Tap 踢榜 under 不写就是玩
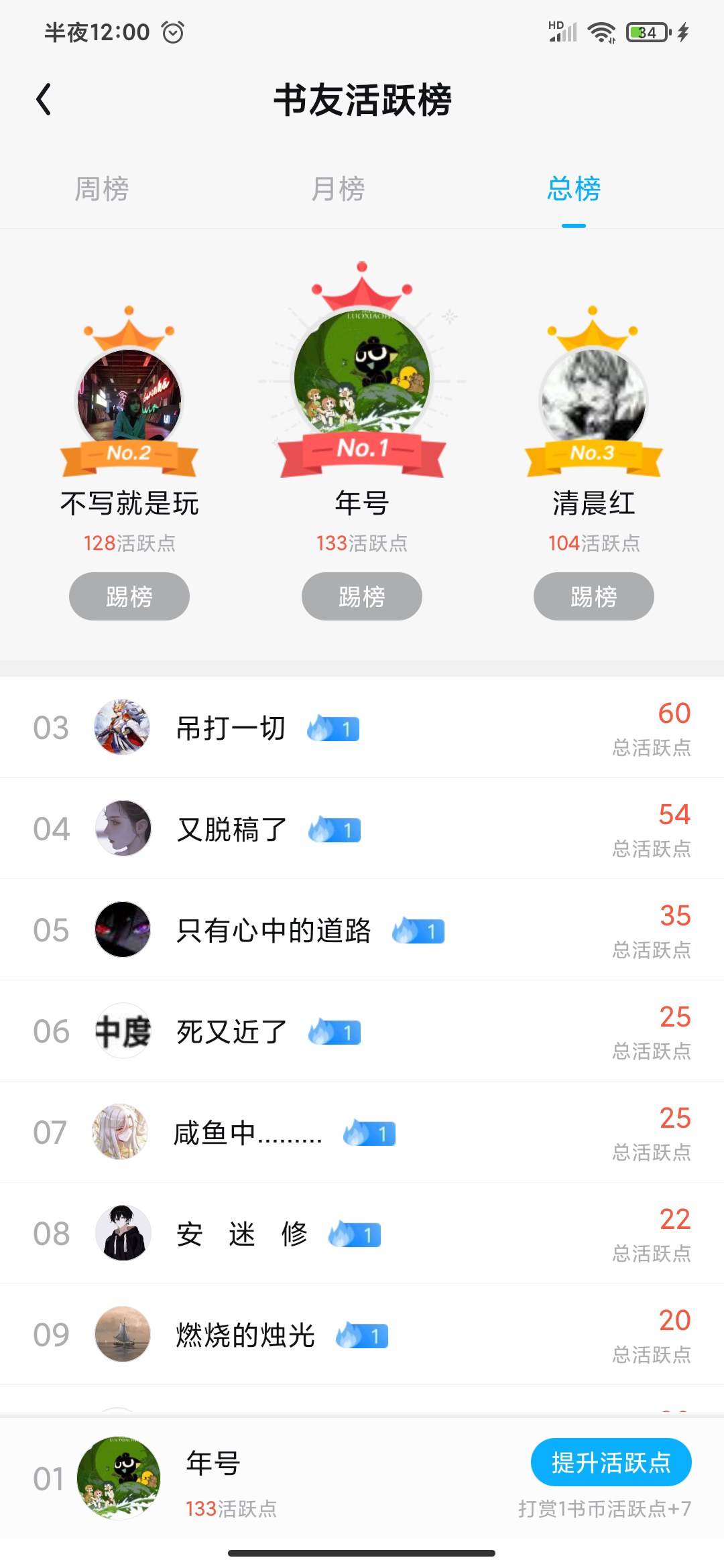The image size is (724, 1568). pyautogui.click(x=129, y=596)
